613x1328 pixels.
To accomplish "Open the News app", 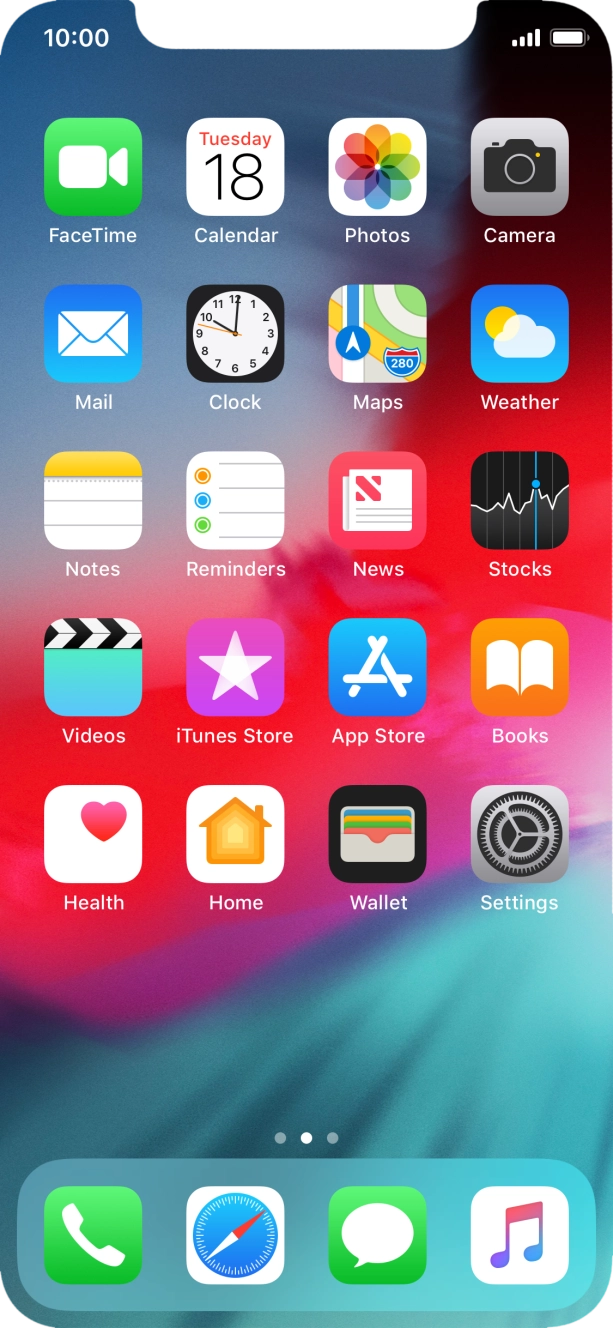I will point(378,500).
